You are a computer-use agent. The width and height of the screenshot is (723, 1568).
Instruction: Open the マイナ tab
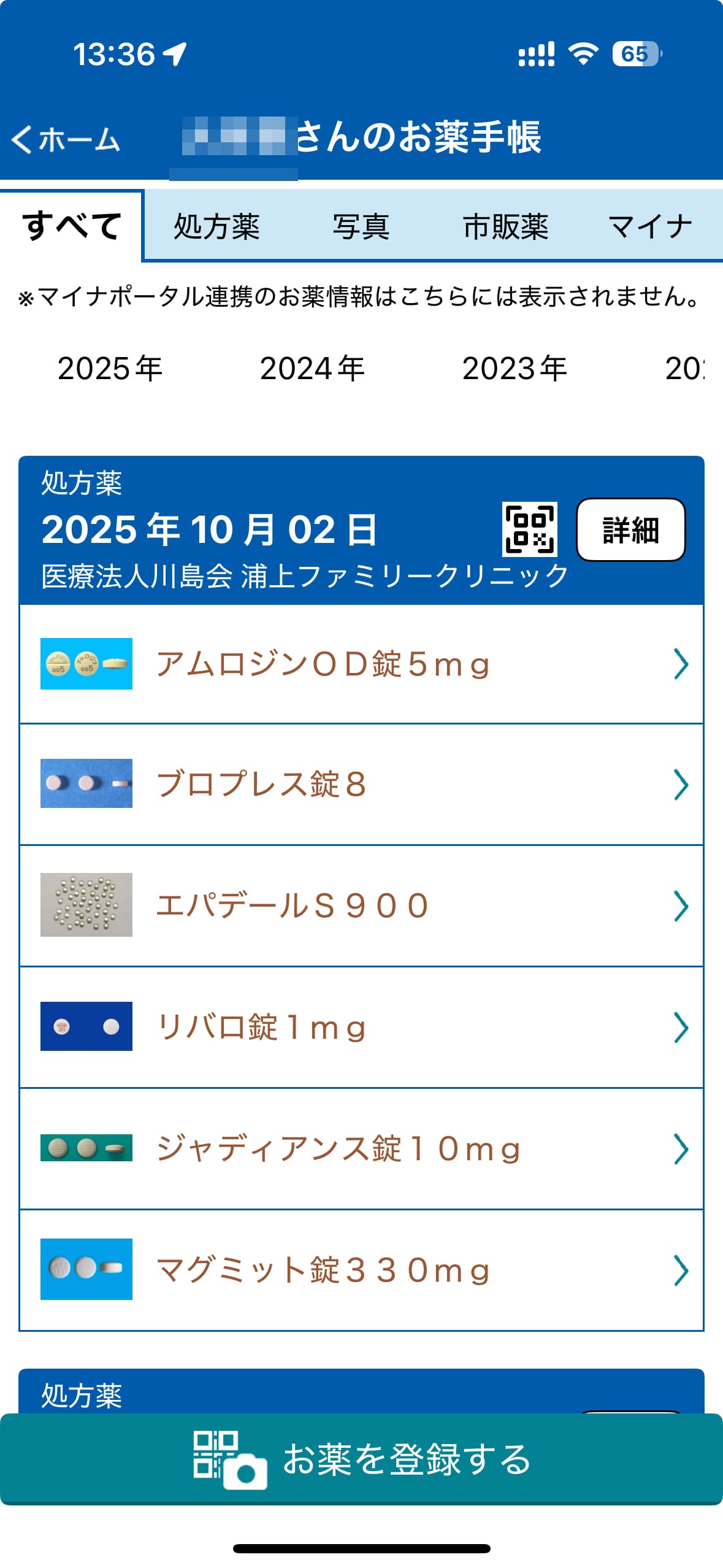pyautogui.click(x=648, y=228)
